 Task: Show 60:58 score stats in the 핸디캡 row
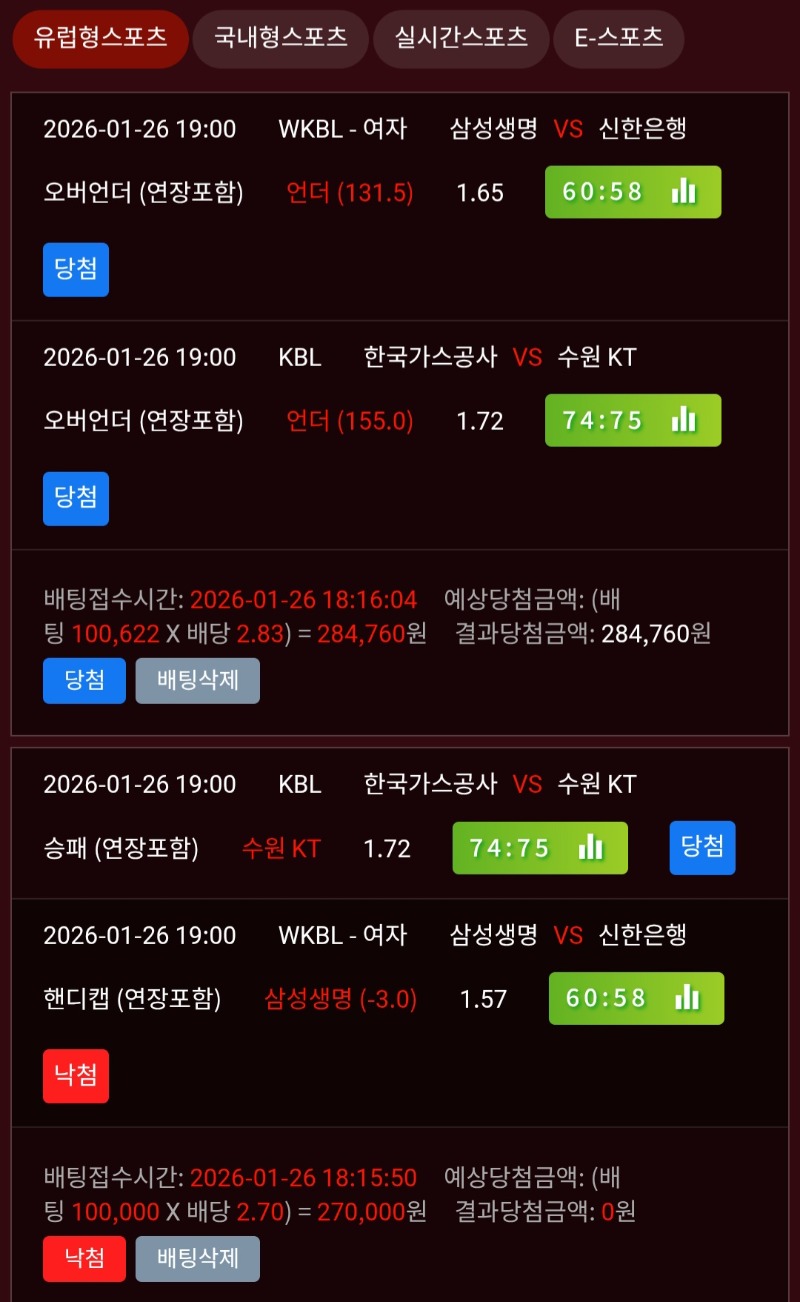[636, 998]
